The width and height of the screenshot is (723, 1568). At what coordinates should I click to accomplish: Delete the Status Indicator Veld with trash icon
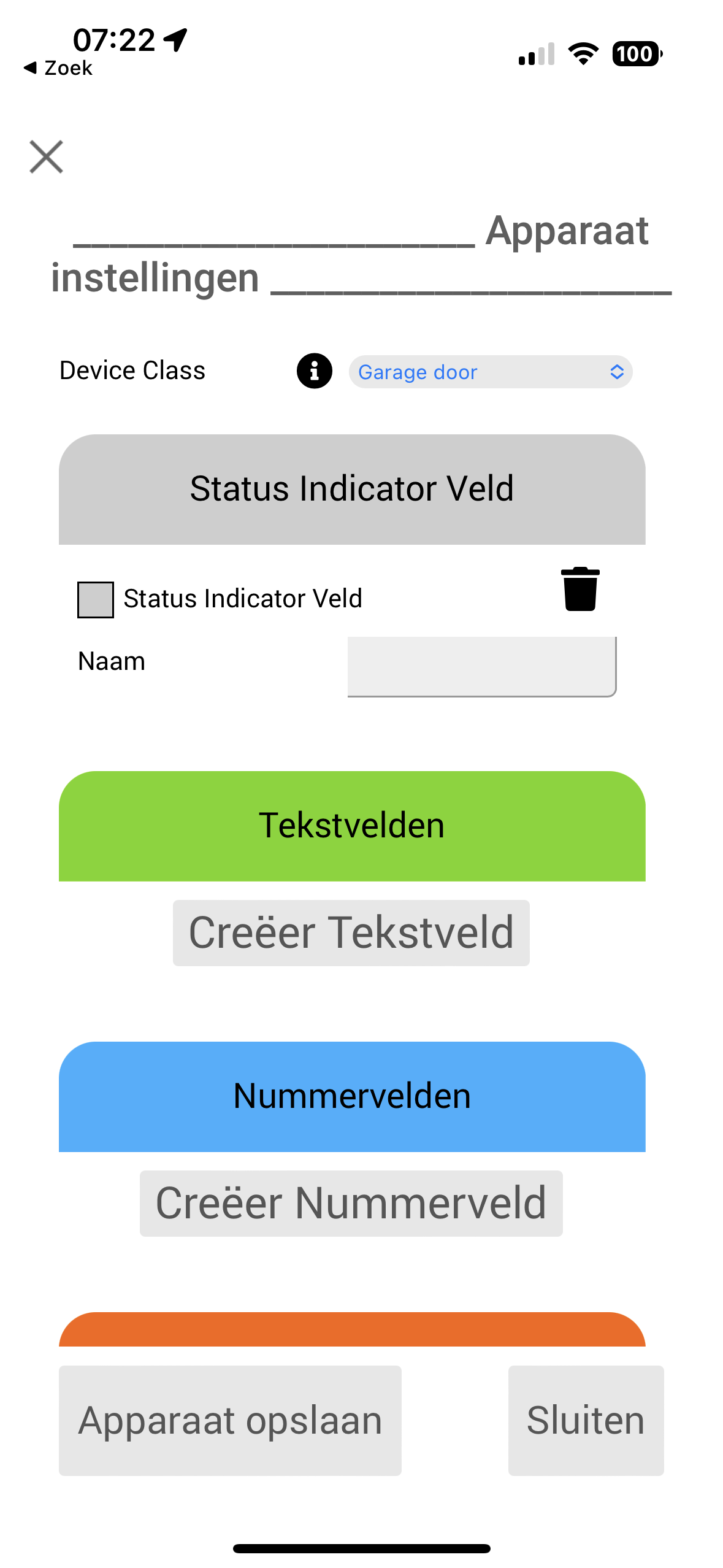click(x=580, y=589)
